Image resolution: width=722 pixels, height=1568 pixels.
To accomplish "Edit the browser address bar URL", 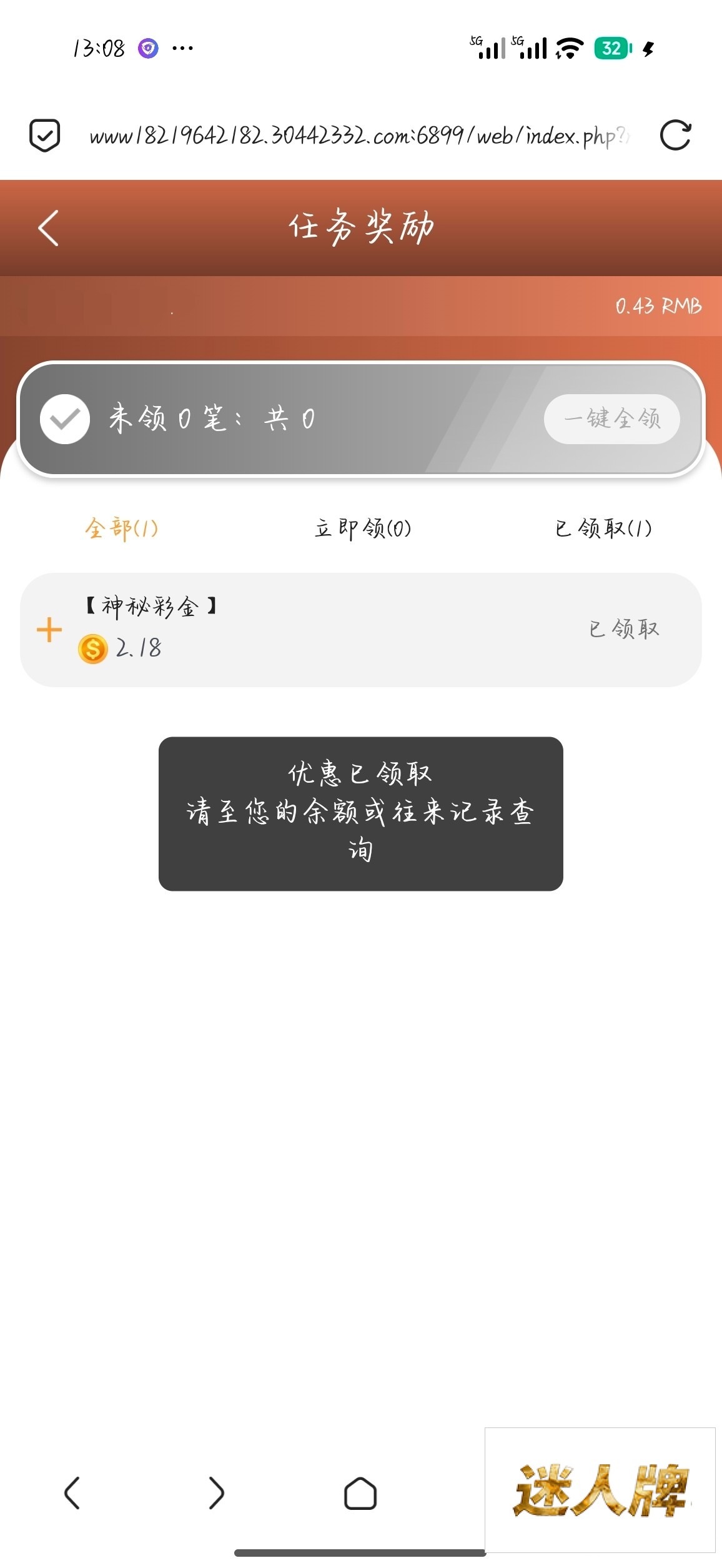I will 359,135.
